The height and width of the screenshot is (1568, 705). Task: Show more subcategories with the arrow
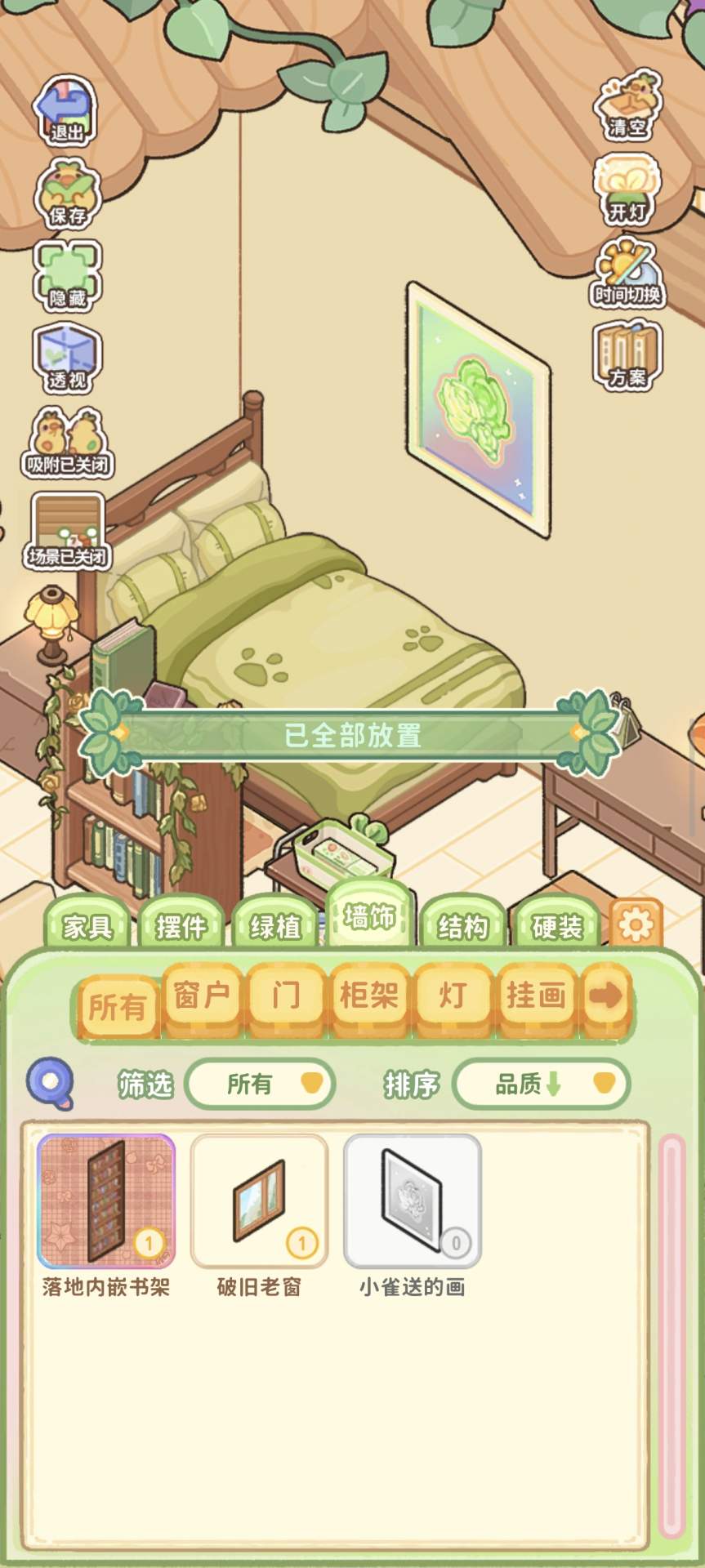click(606, 996)
